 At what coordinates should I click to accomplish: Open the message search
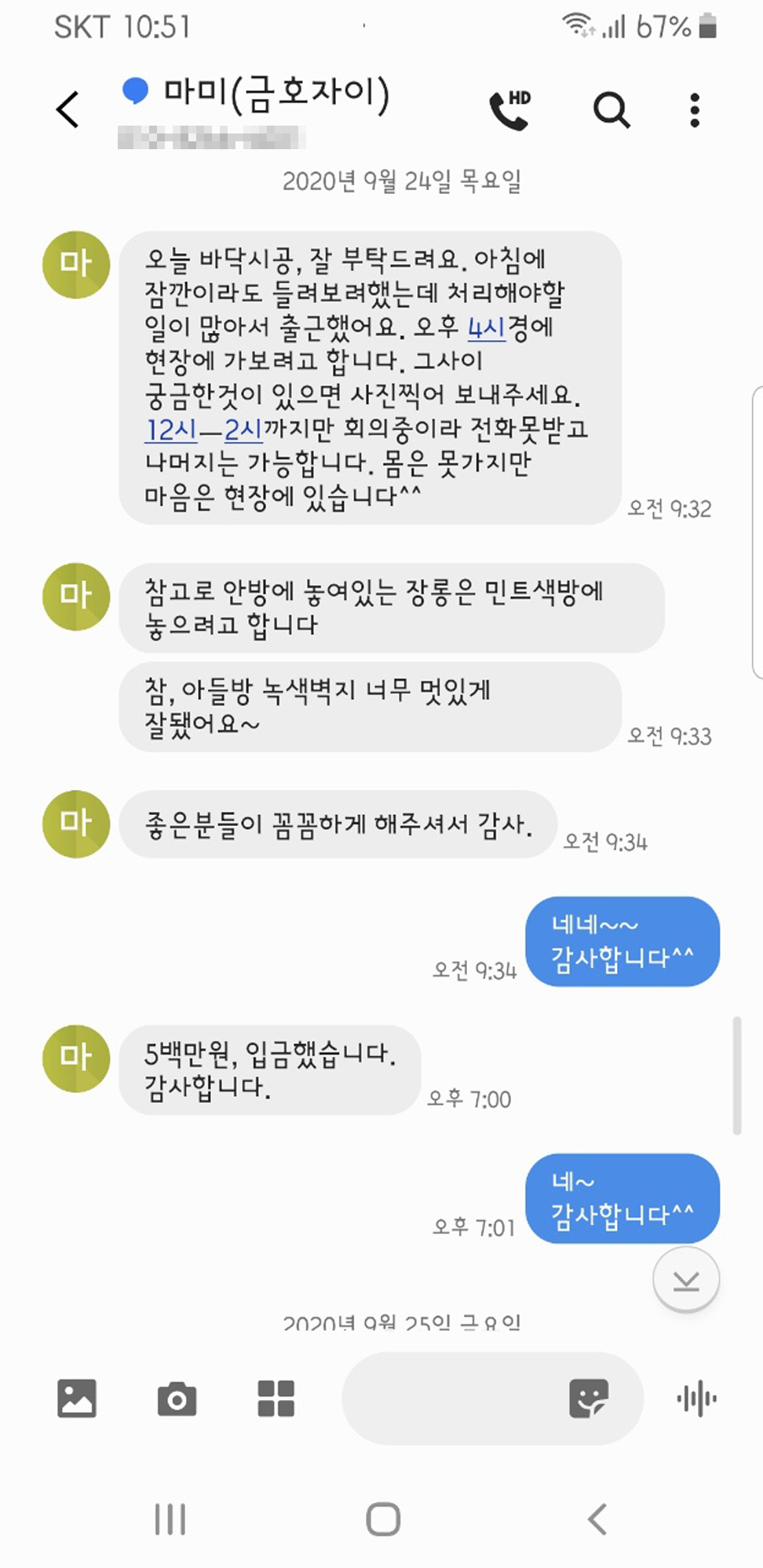point(611,110)
